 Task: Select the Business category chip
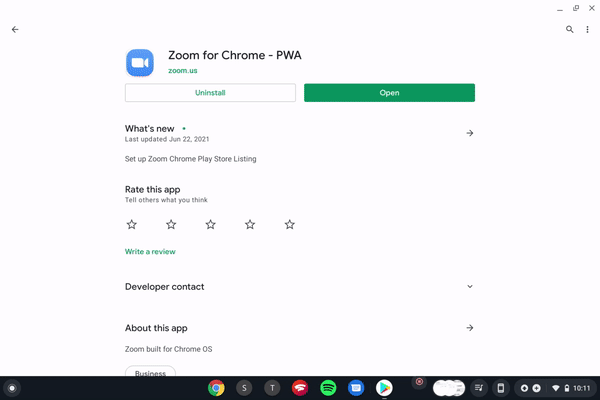point(150,373)
